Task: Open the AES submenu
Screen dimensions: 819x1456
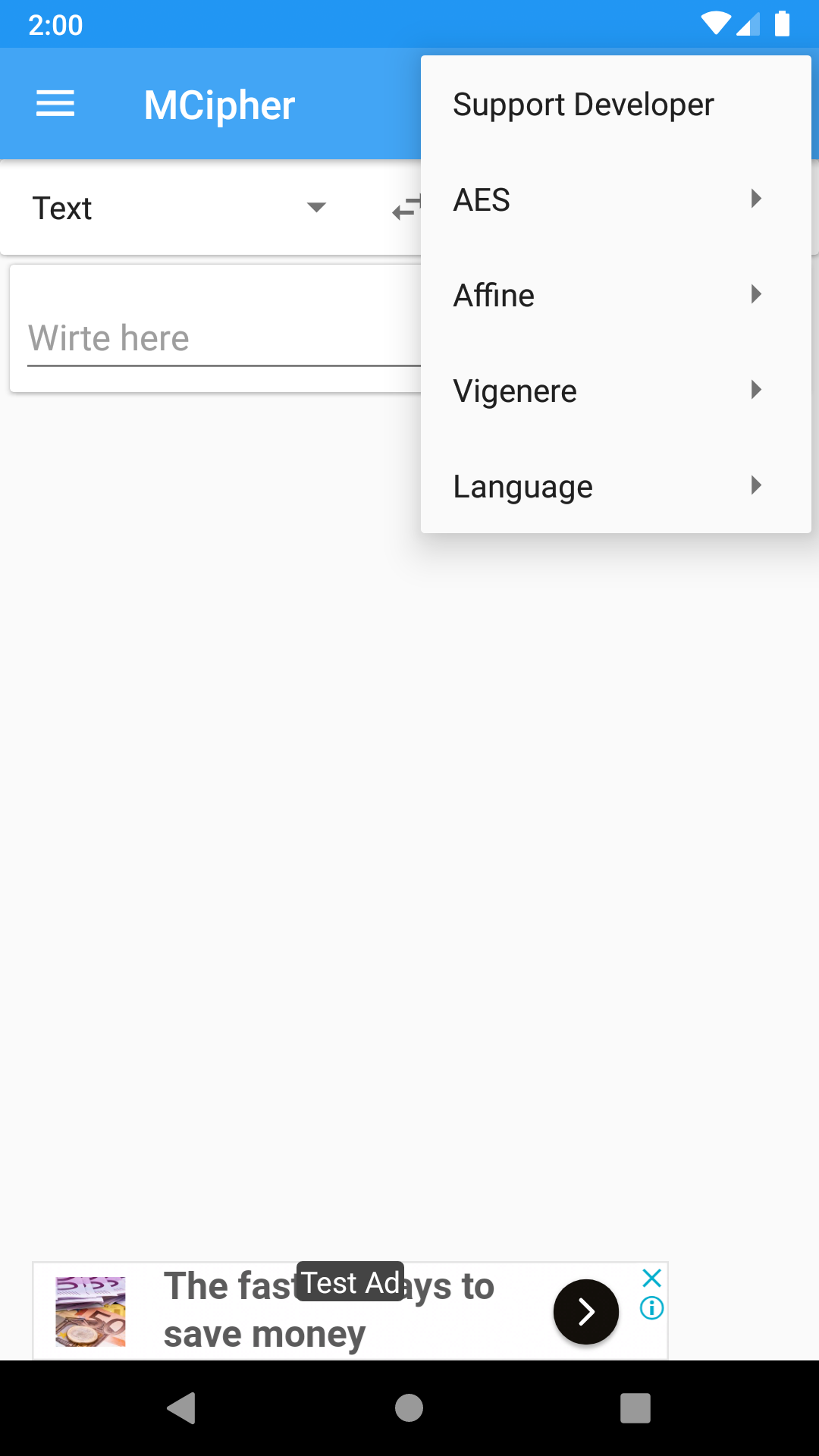Action: pos(616,199)
